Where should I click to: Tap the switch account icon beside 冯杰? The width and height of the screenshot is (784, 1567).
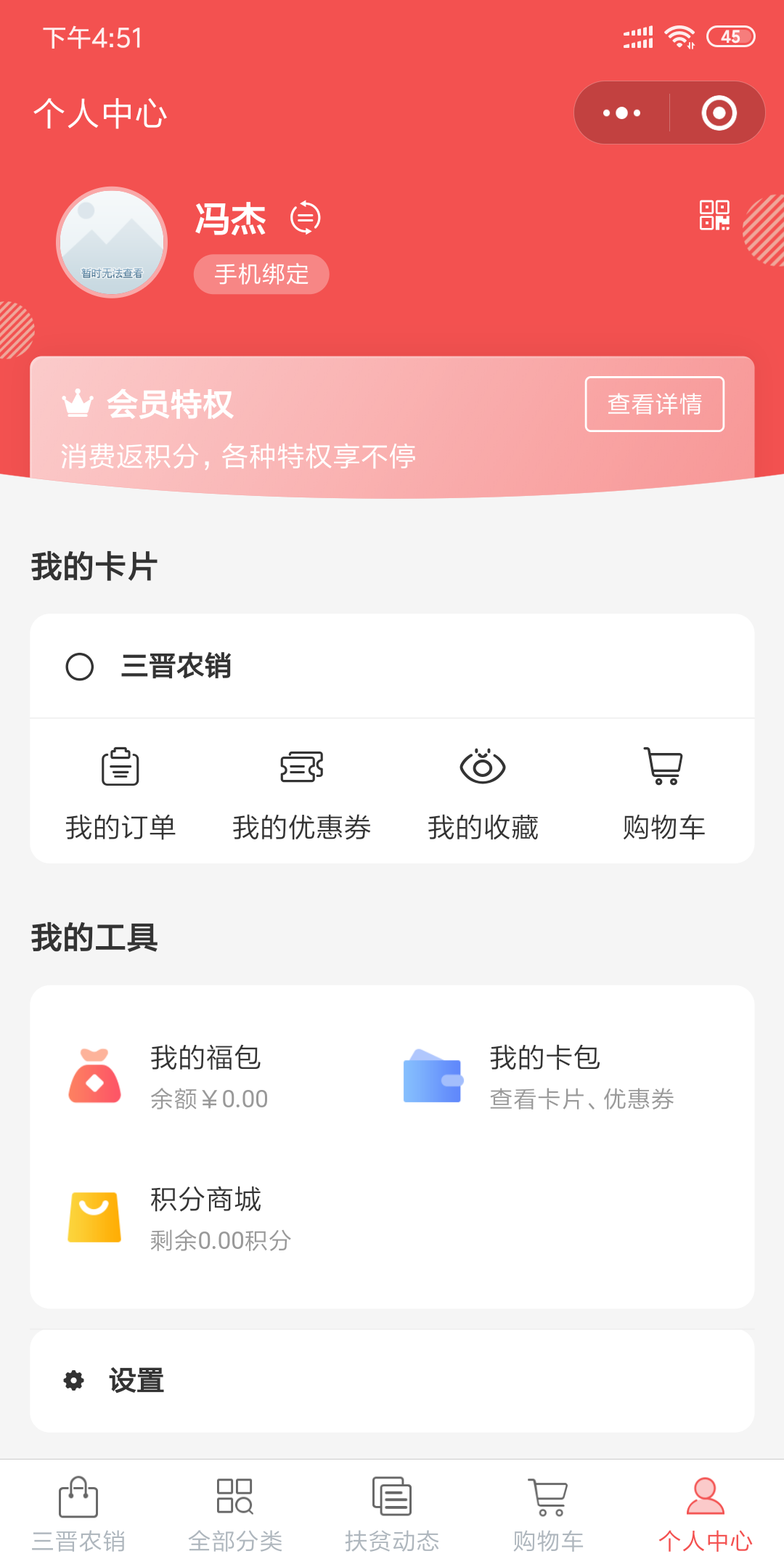click(306, 218)
